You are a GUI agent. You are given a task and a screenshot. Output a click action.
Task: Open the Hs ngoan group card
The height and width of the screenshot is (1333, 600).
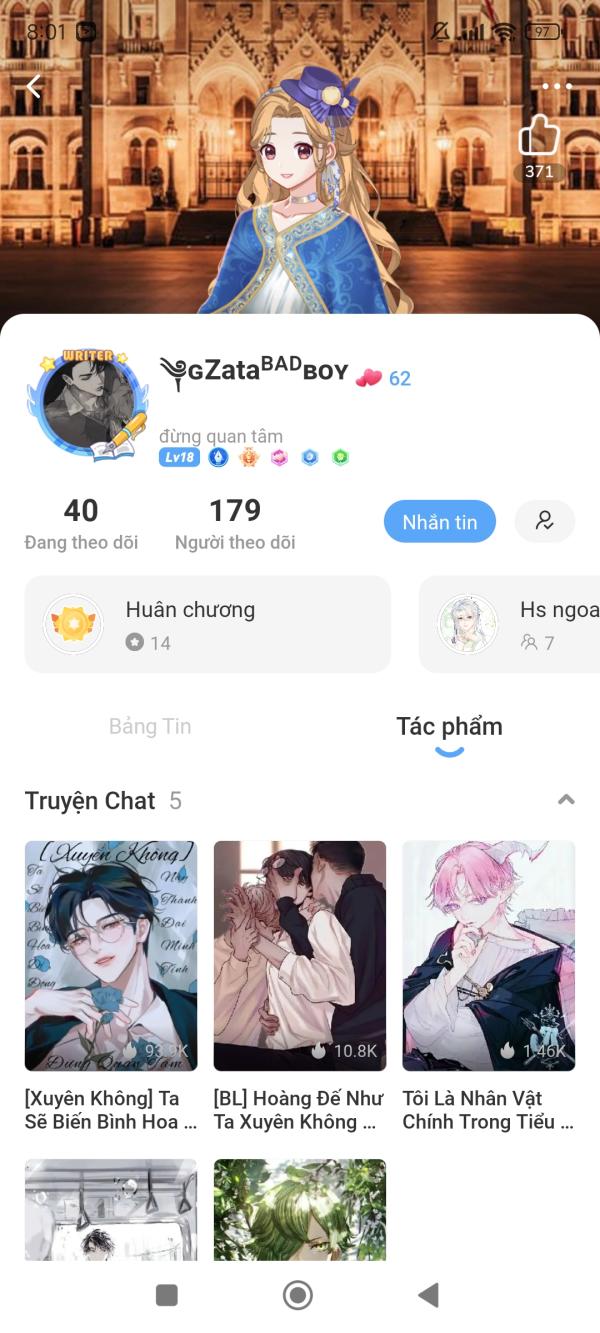click(510, 624)
